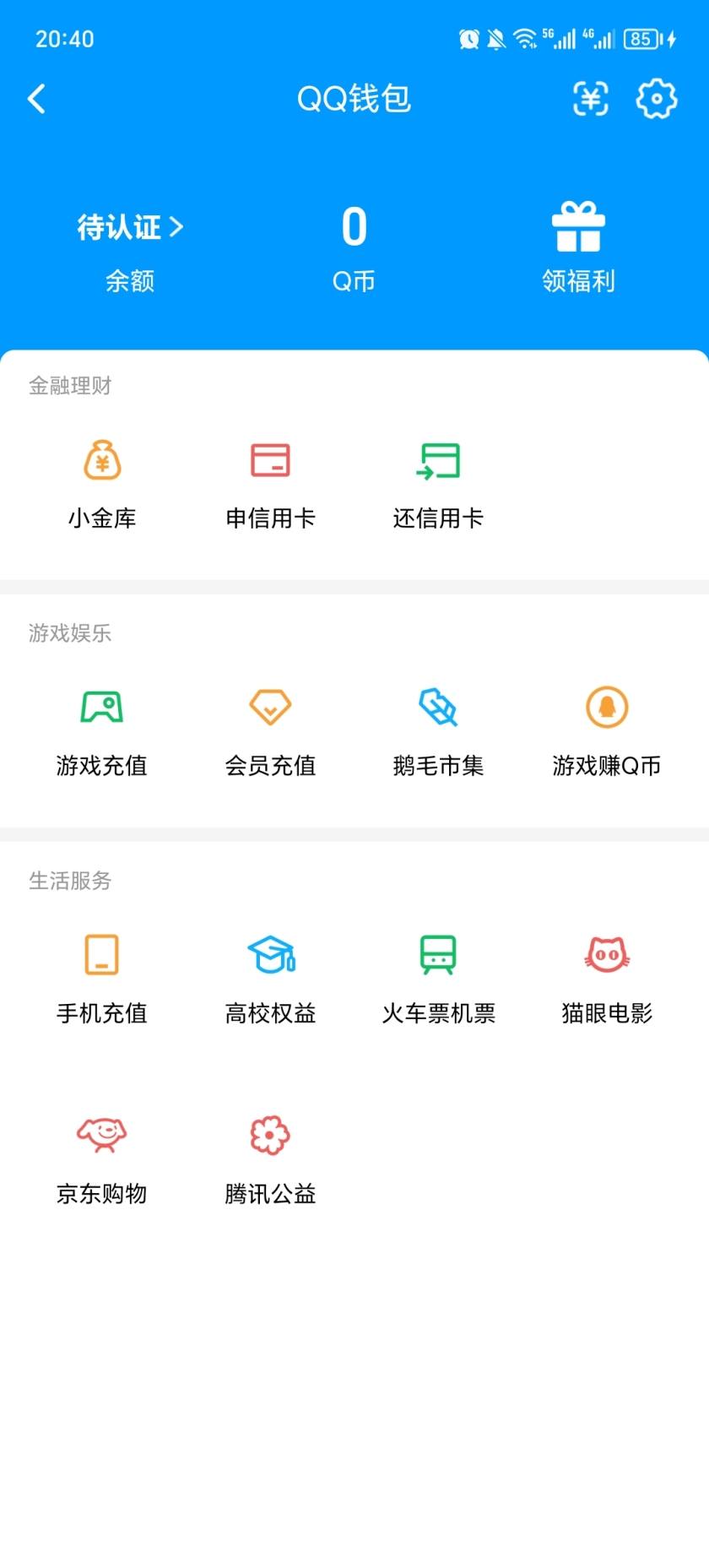Book tickets via 火车票机票
Viewport: 709px width, 1568px height.
click(438, 977)
